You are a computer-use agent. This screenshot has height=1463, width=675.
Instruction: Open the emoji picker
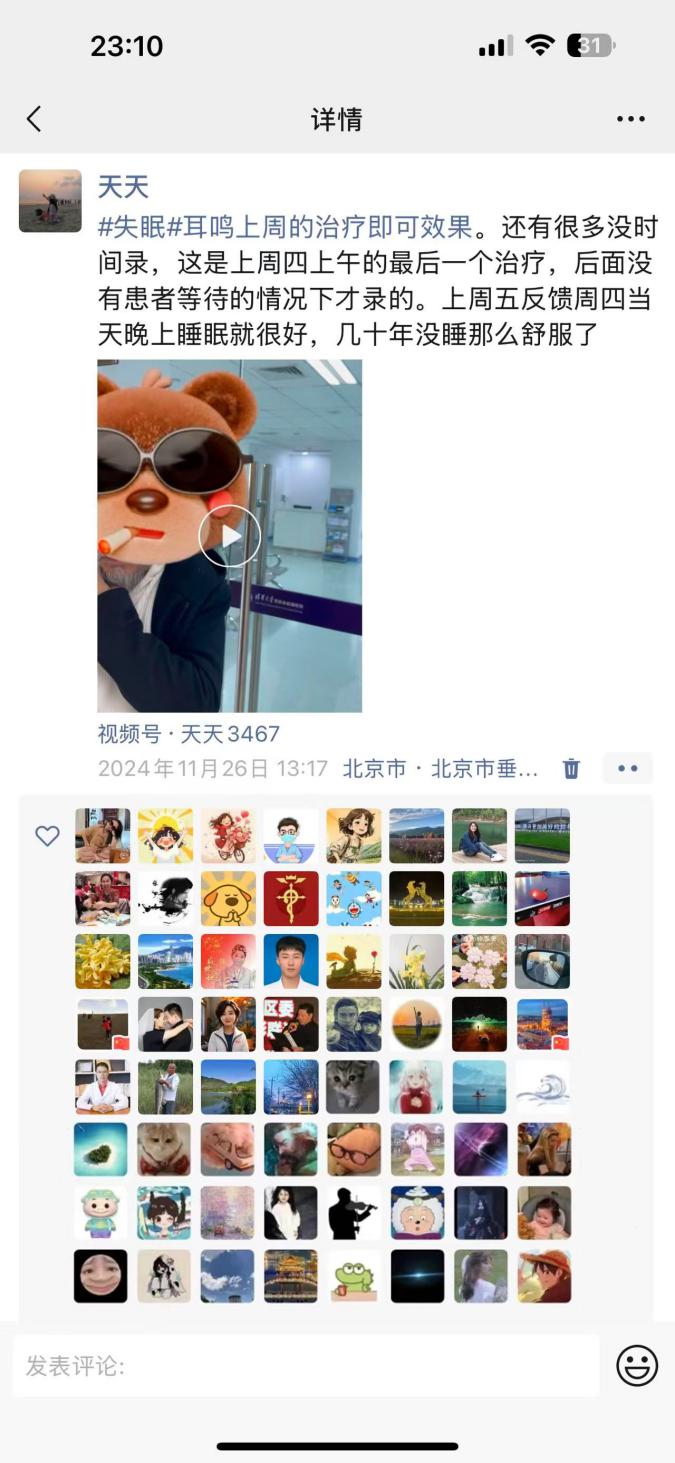coord(637,1365)
